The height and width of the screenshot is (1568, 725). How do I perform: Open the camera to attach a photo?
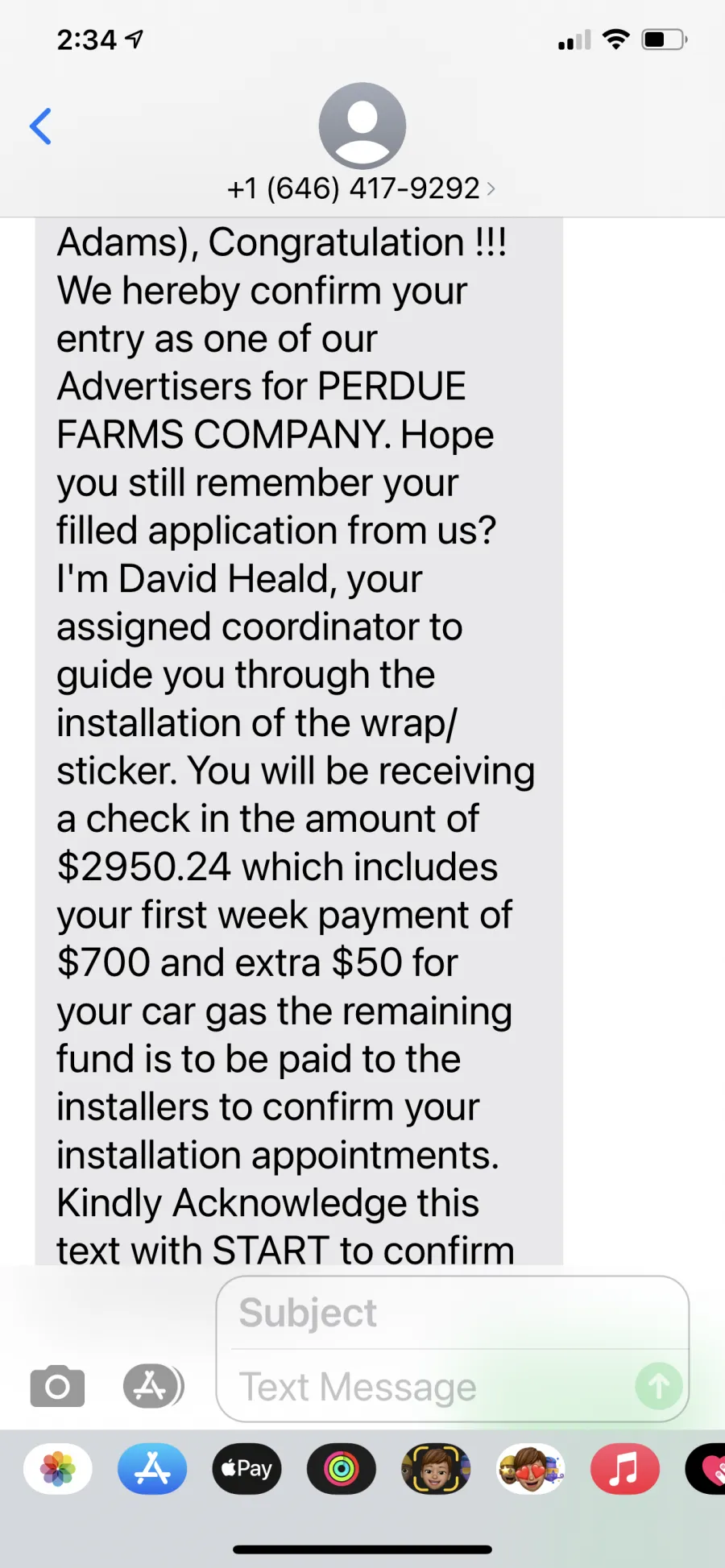click(57, 1386)
